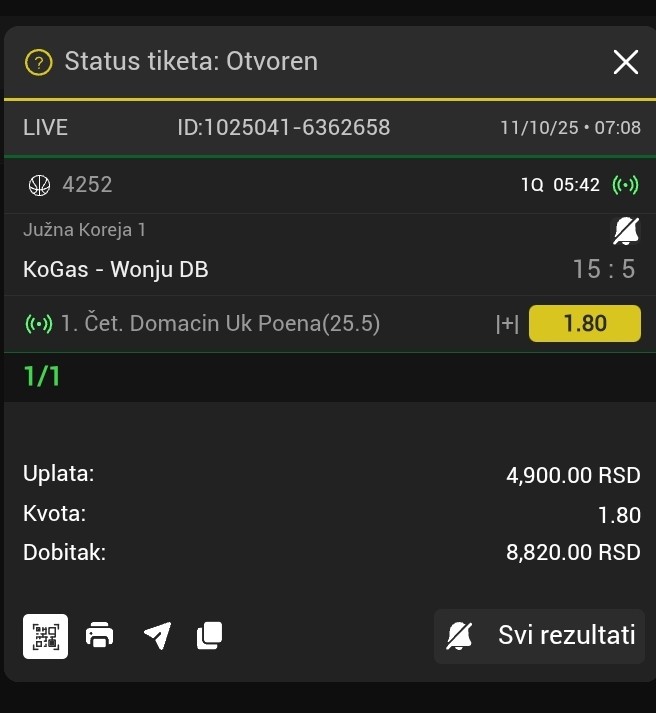Image resolution: width=656 pixels, height=713 pixels.
Task: Toggle notification bell for KoGas - Wonju DB
Action: click(625, 232)
